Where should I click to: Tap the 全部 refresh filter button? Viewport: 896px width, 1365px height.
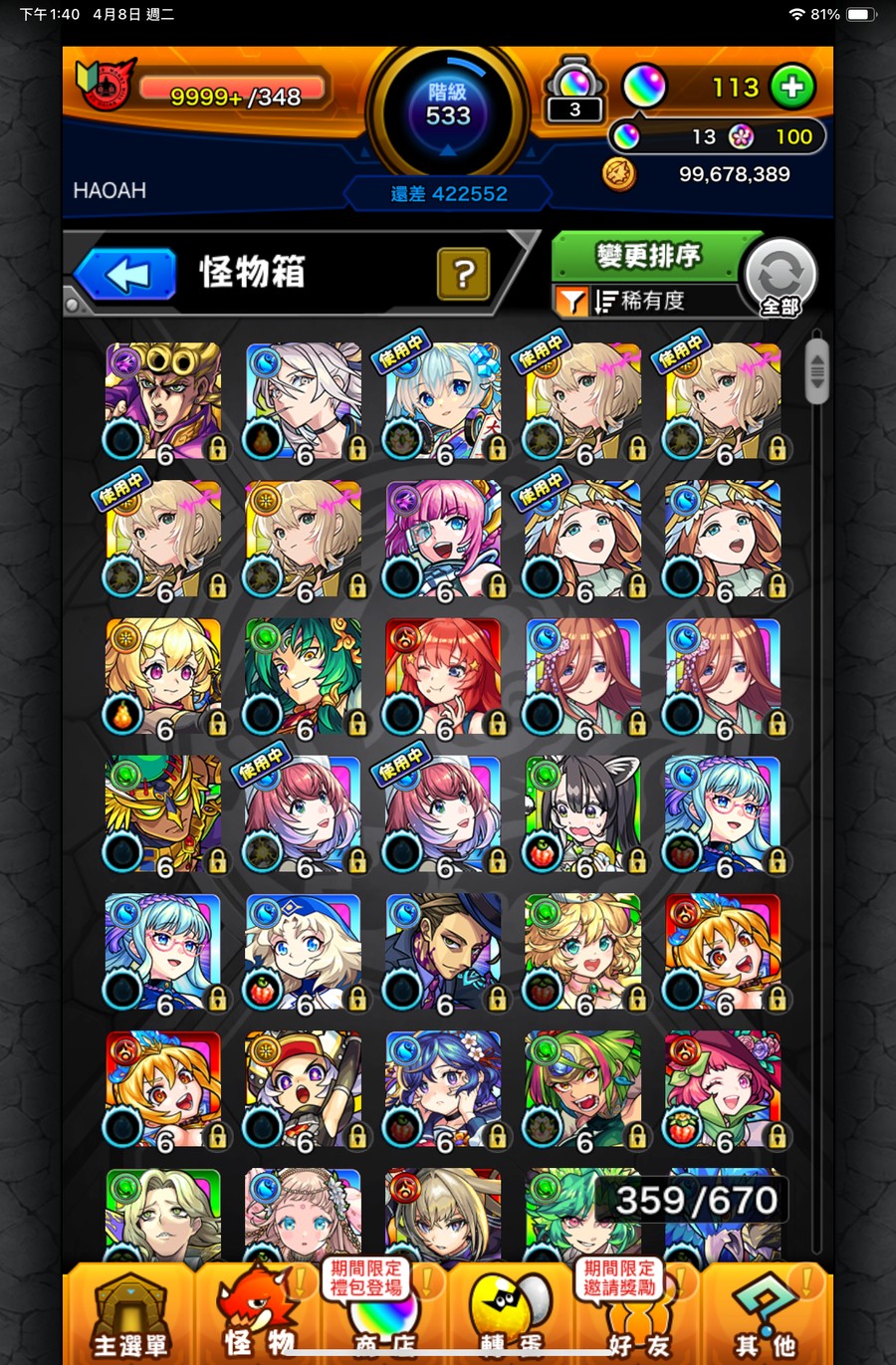click(780, 279)
